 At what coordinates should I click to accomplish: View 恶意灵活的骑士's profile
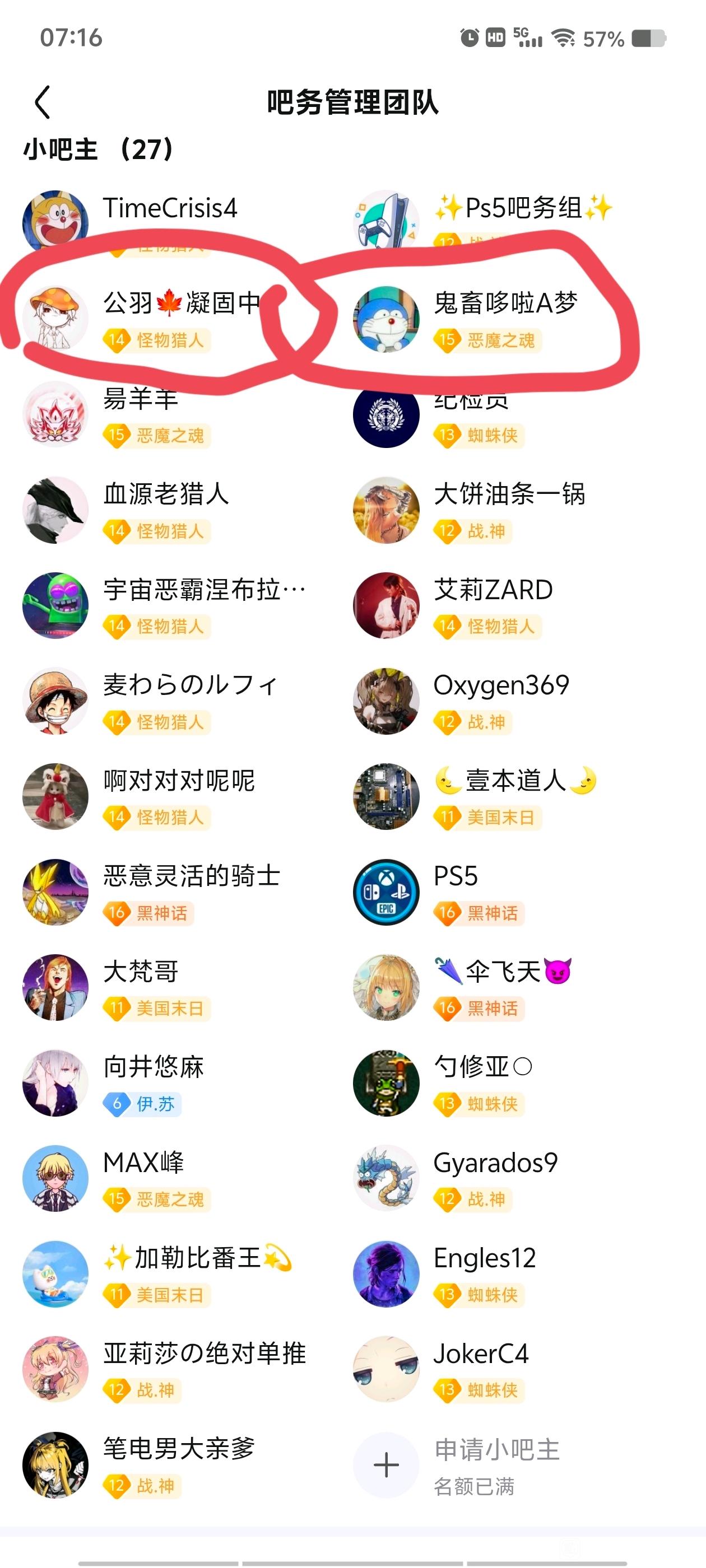point(191,876)
